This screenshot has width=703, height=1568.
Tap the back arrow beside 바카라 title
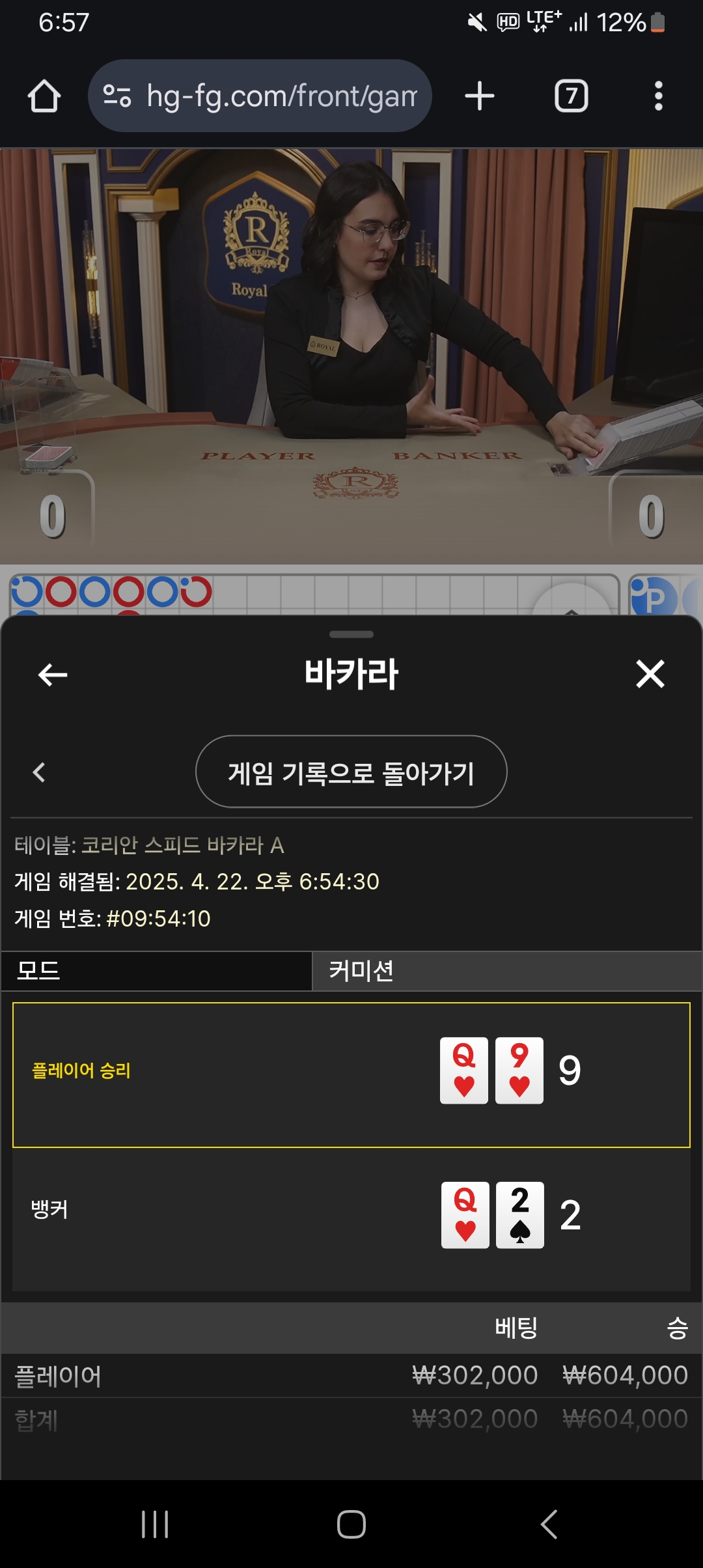53,675
